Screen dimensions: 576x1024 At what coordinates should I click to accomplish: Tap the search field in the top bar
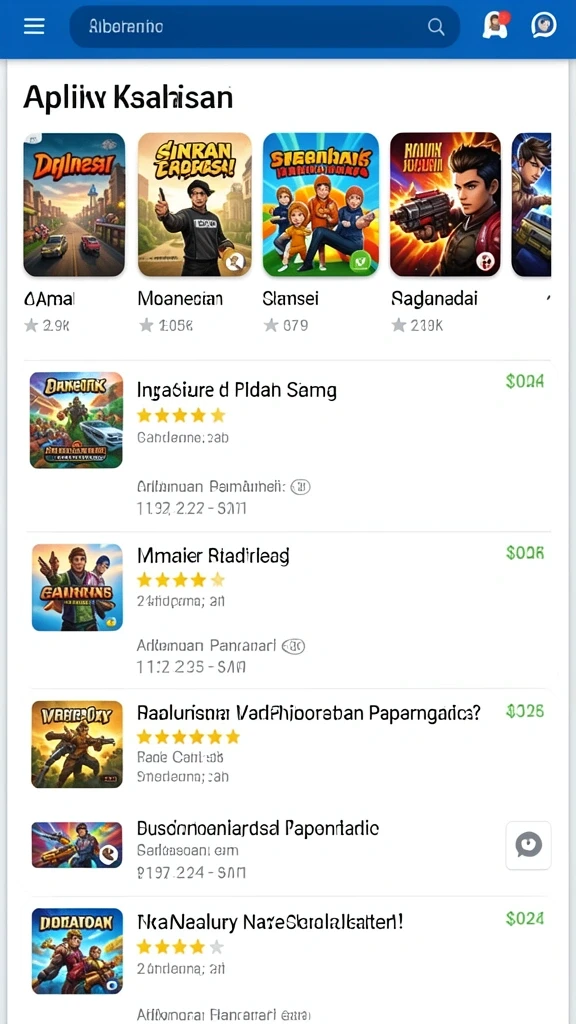coord(264,27)
